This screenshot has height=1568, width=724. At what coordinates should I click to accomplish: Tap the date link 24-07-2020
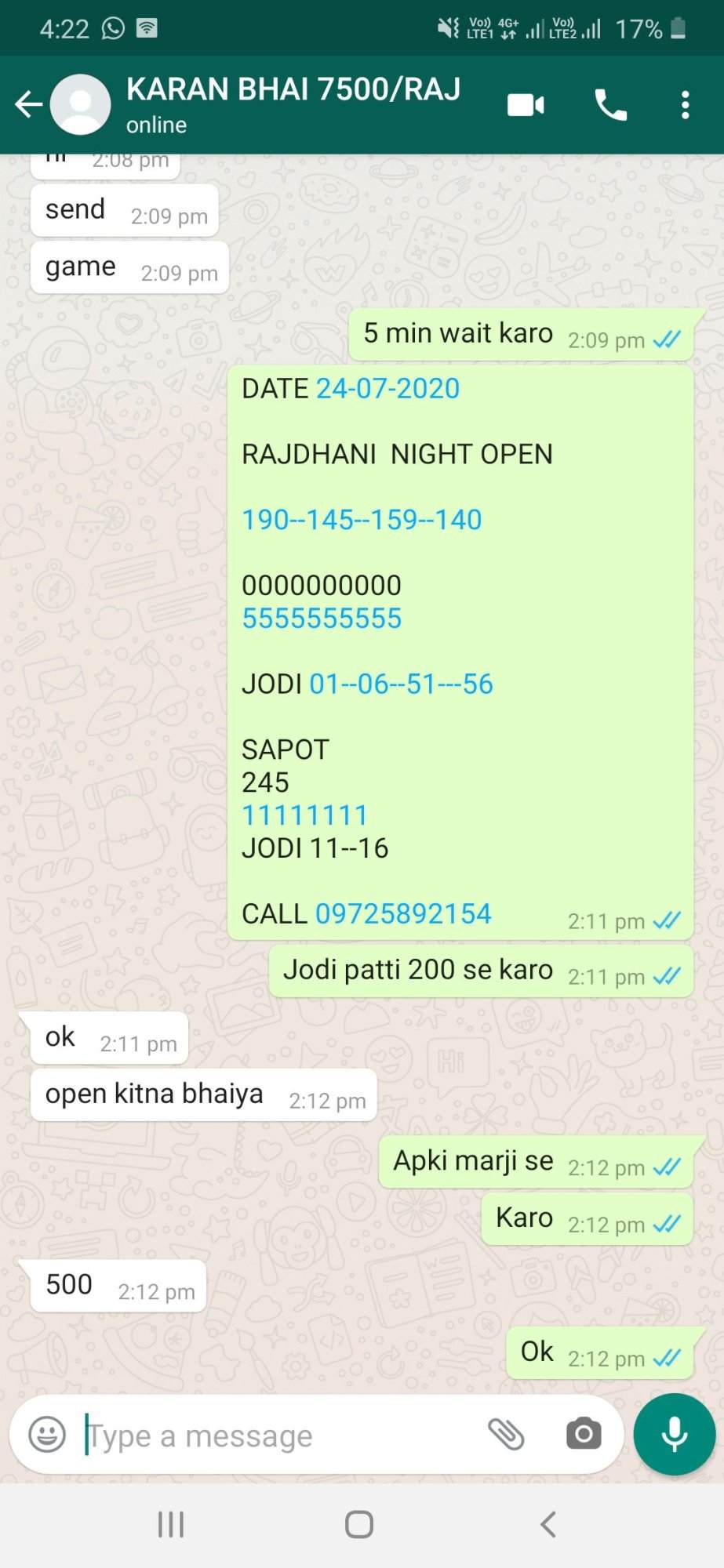[x=387, y=389]
